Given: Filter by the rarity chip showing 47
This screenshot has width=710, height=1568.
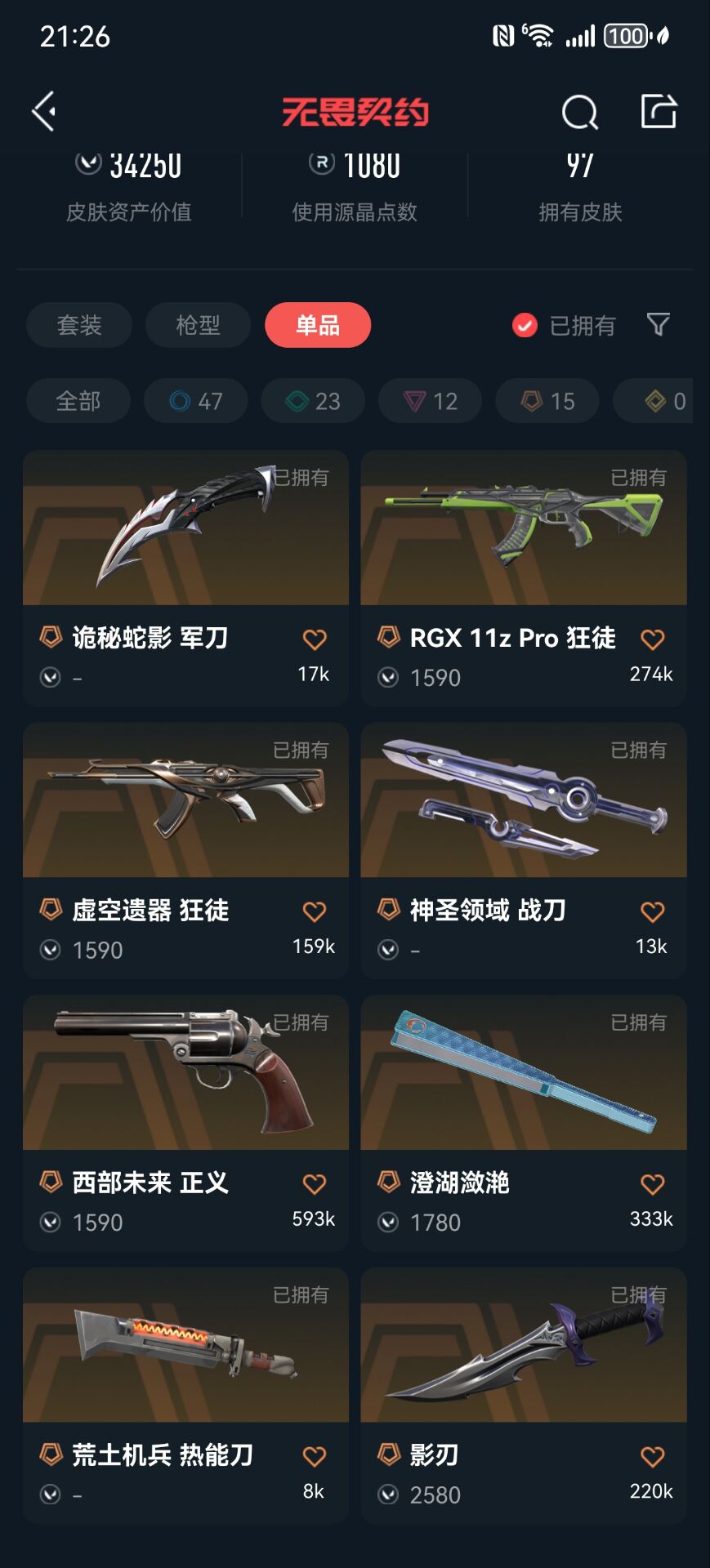Looking at the screenshot, I should 196,401.
